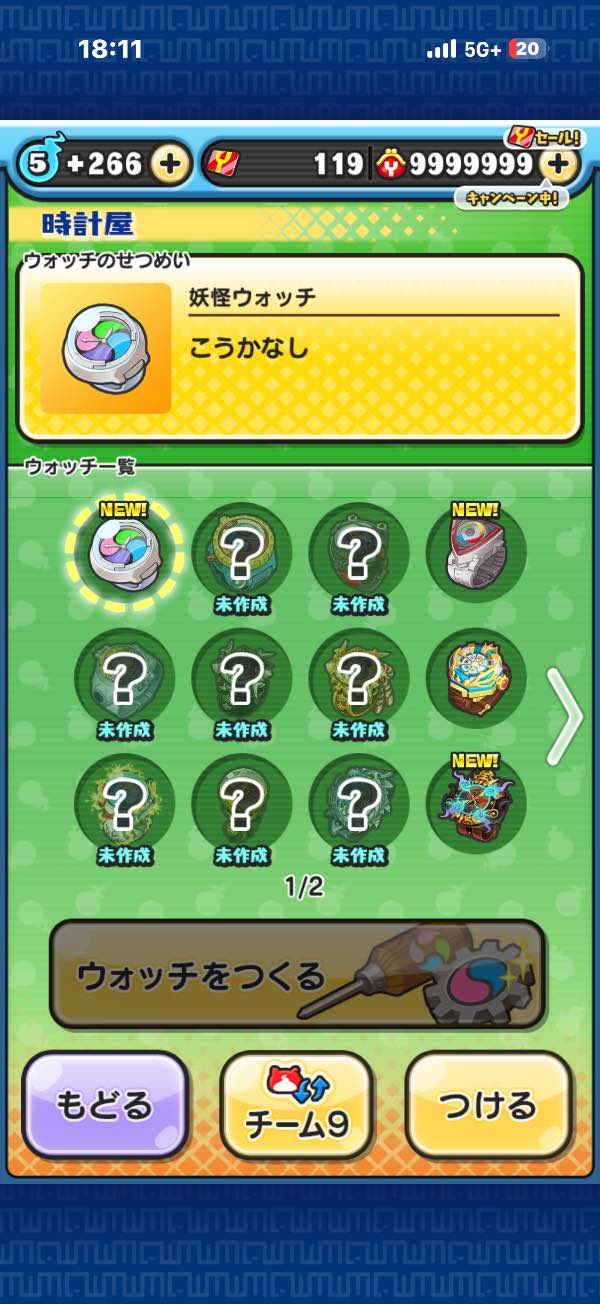The width and height of the screenshot is (600, 1304).
Task: Tap the ウォッチをつくる craft button
Action: (297, 974)
